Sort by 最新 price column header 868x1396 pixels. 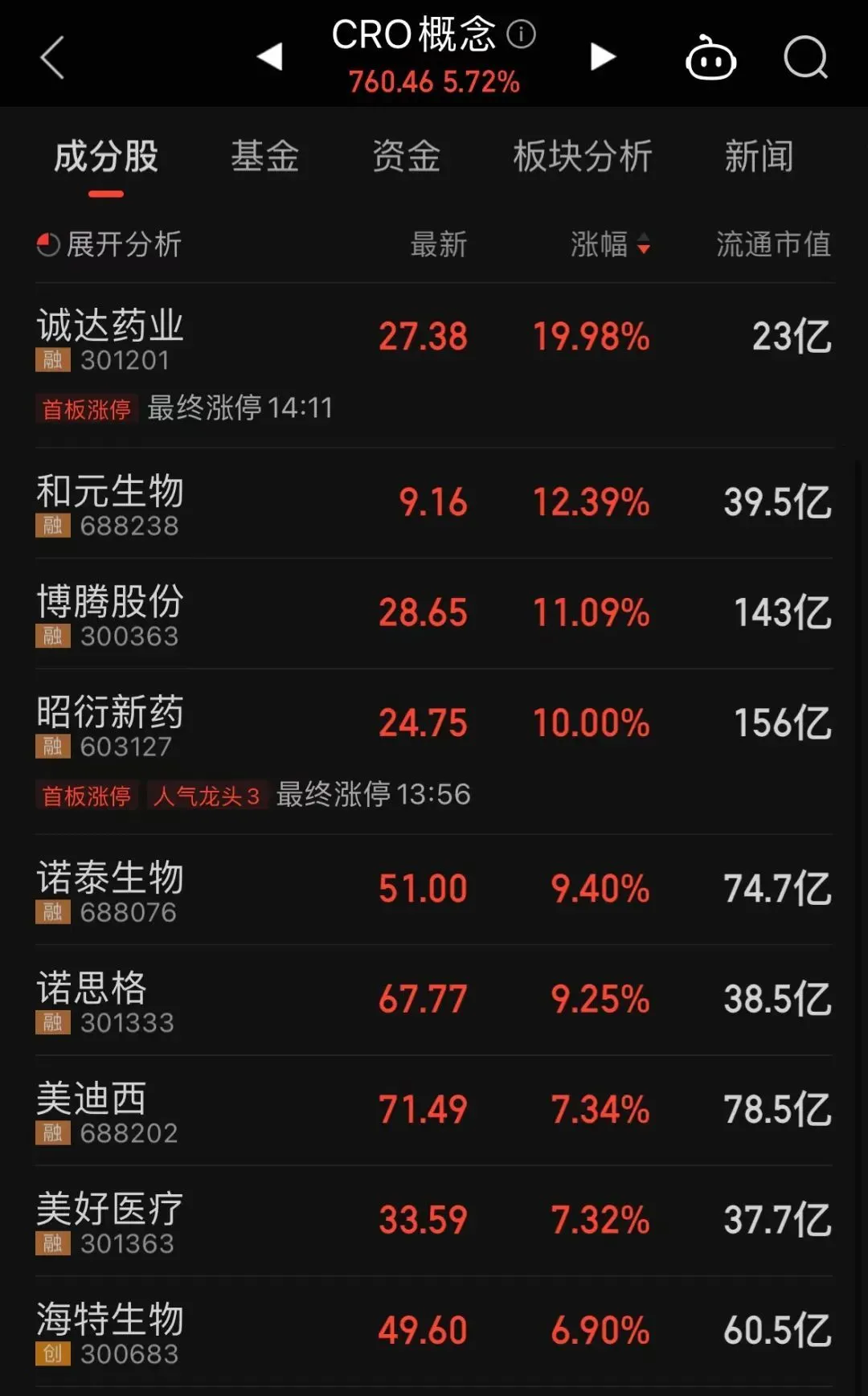pyautogui.click(x=439, y=245)
